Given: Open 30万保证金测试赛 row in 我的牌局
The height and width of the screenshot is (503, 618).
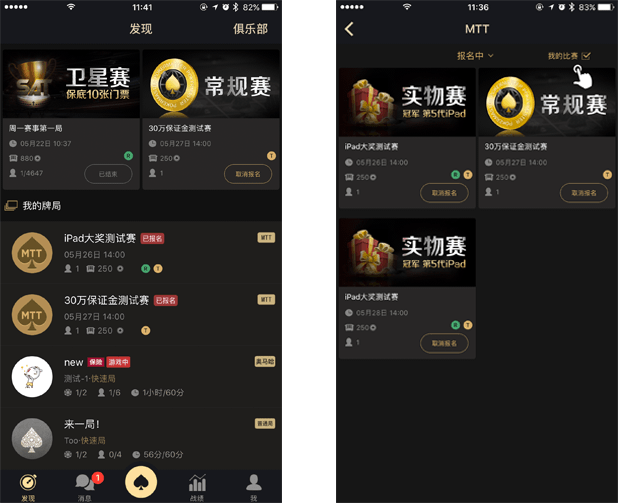Looking at the screenshot, I should point(140,314).
